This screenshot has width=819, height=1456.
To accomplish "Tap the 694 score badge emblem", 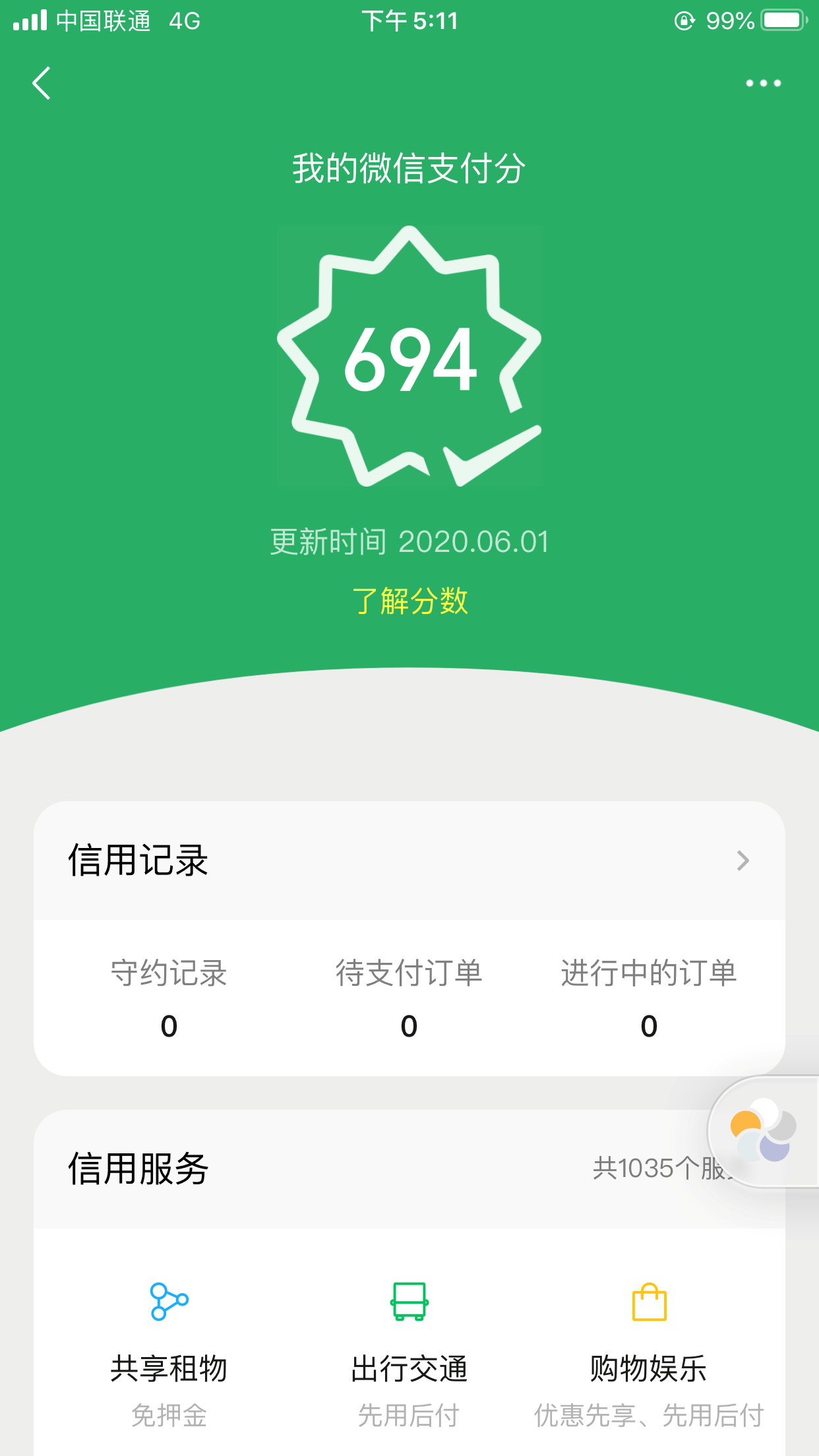I will [x=409, y=359].
